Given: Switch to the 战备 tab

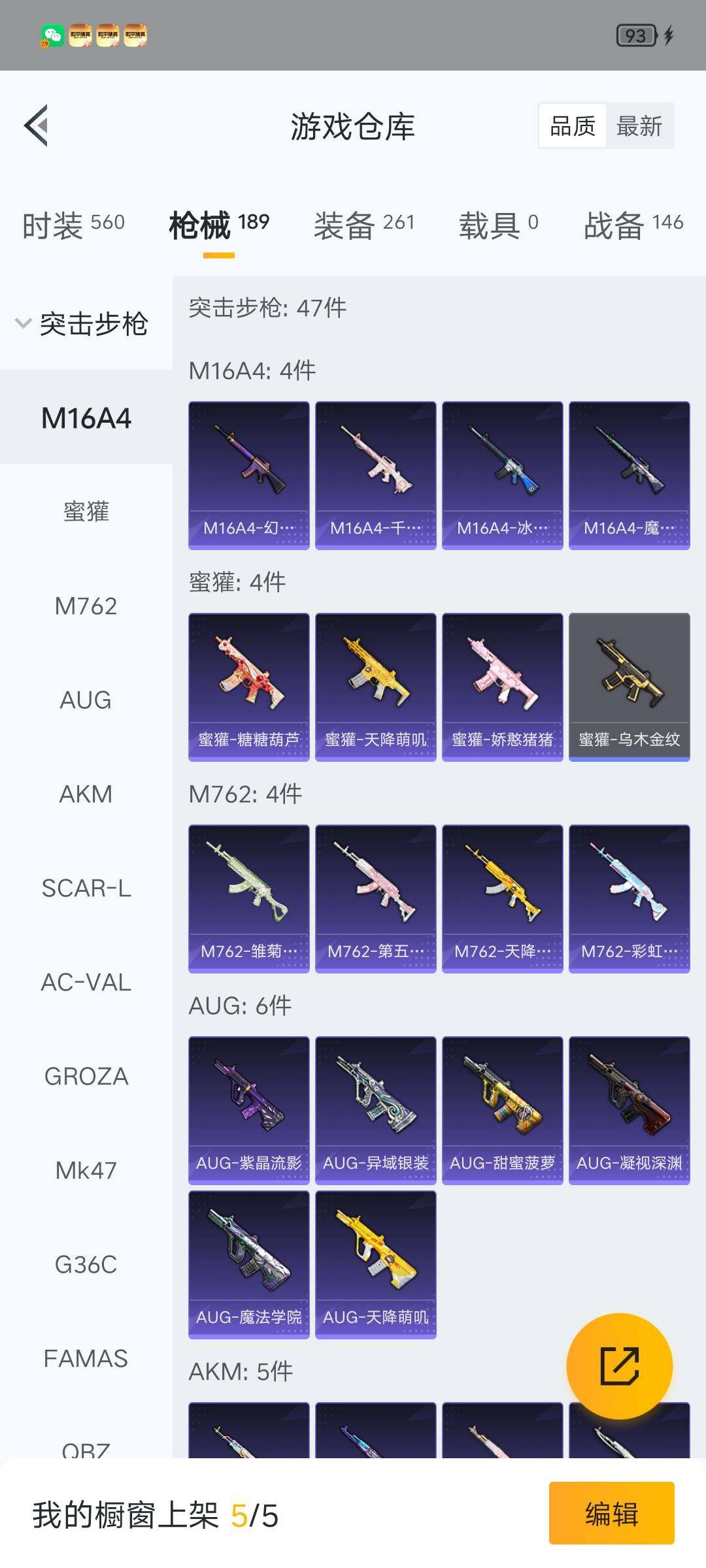Looking at the screenshot, I should pos(633,225).
